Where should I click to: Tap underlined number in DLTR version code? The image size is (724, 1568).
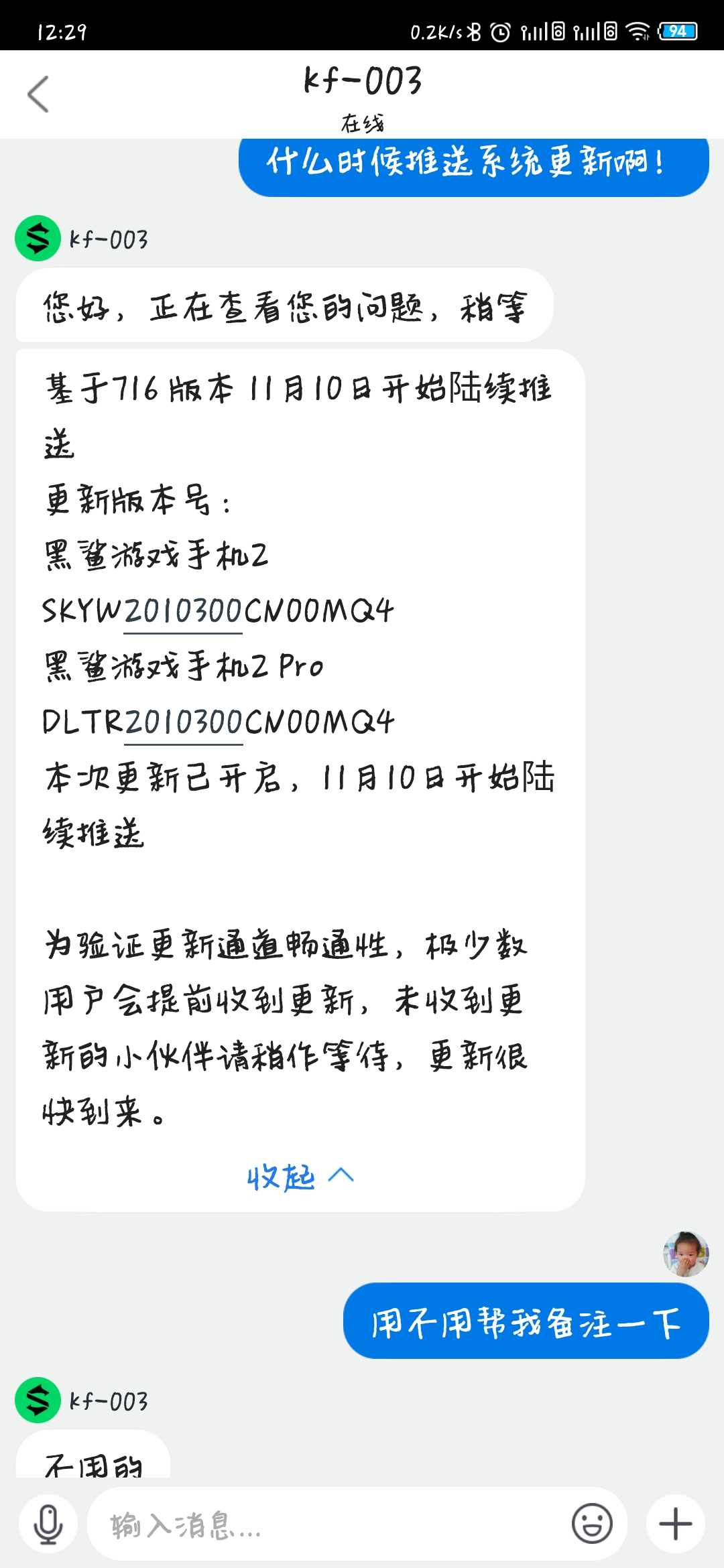tap(183, 722)
